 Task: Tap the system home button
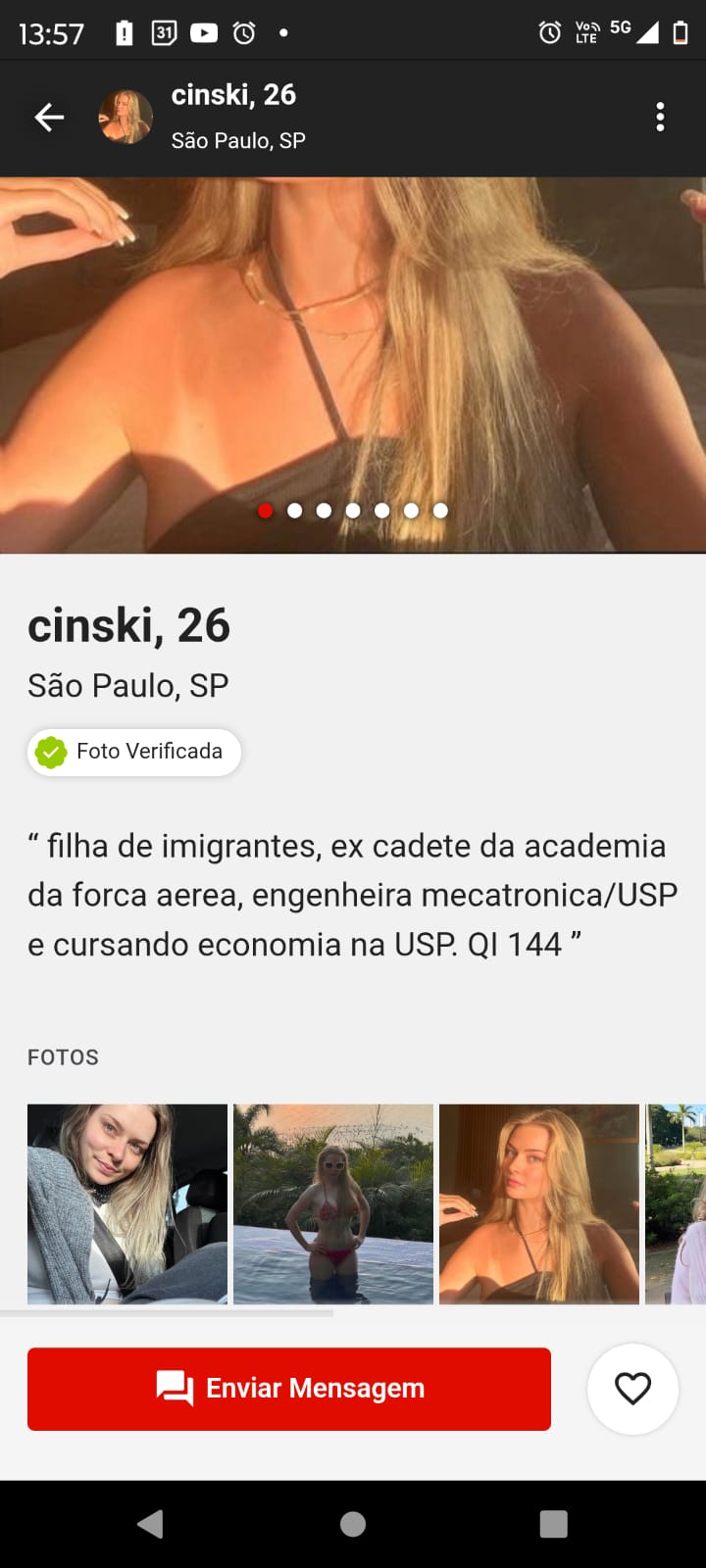[x=353, y=1524]
